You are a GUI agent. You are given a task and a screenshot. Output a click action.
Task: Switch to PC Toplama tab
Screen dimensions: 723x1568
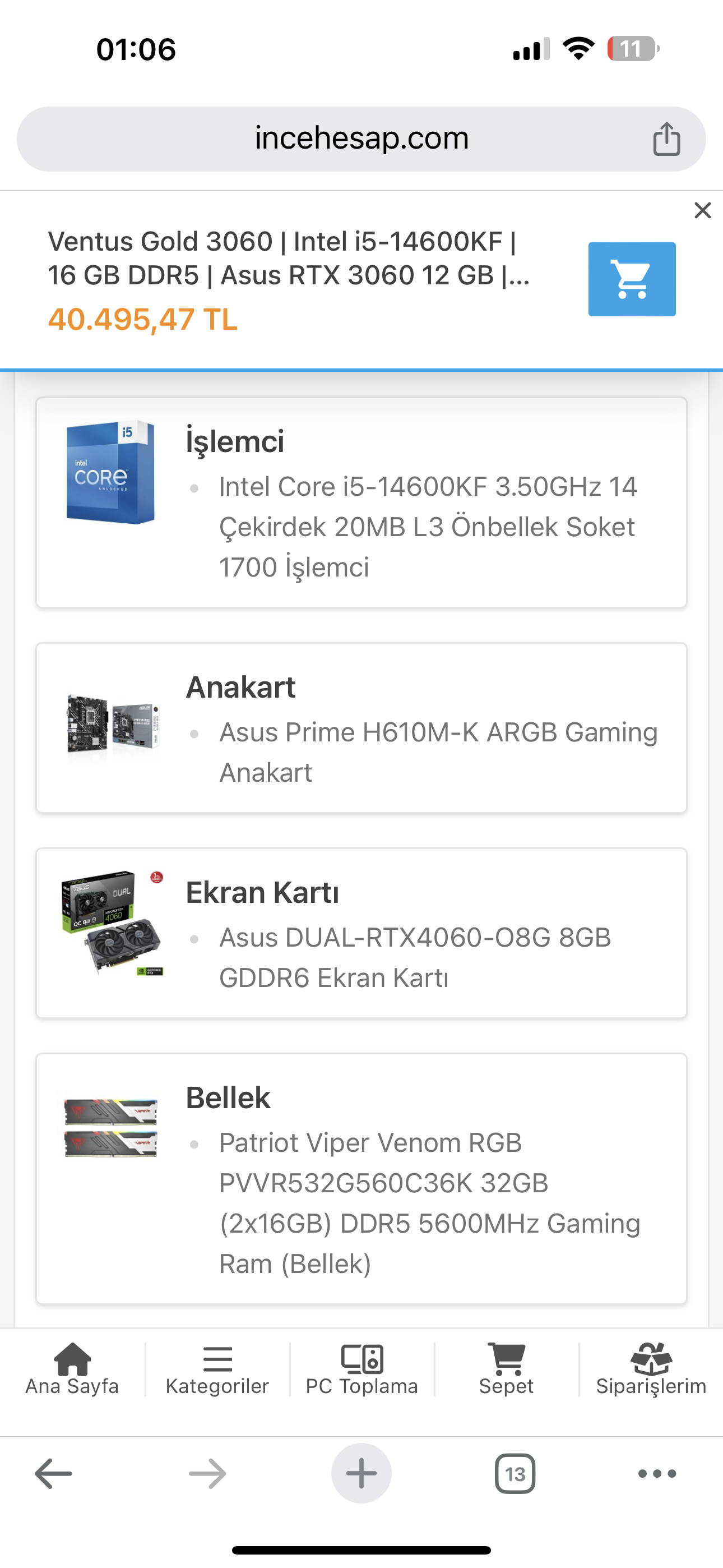tap(362, 1369)
